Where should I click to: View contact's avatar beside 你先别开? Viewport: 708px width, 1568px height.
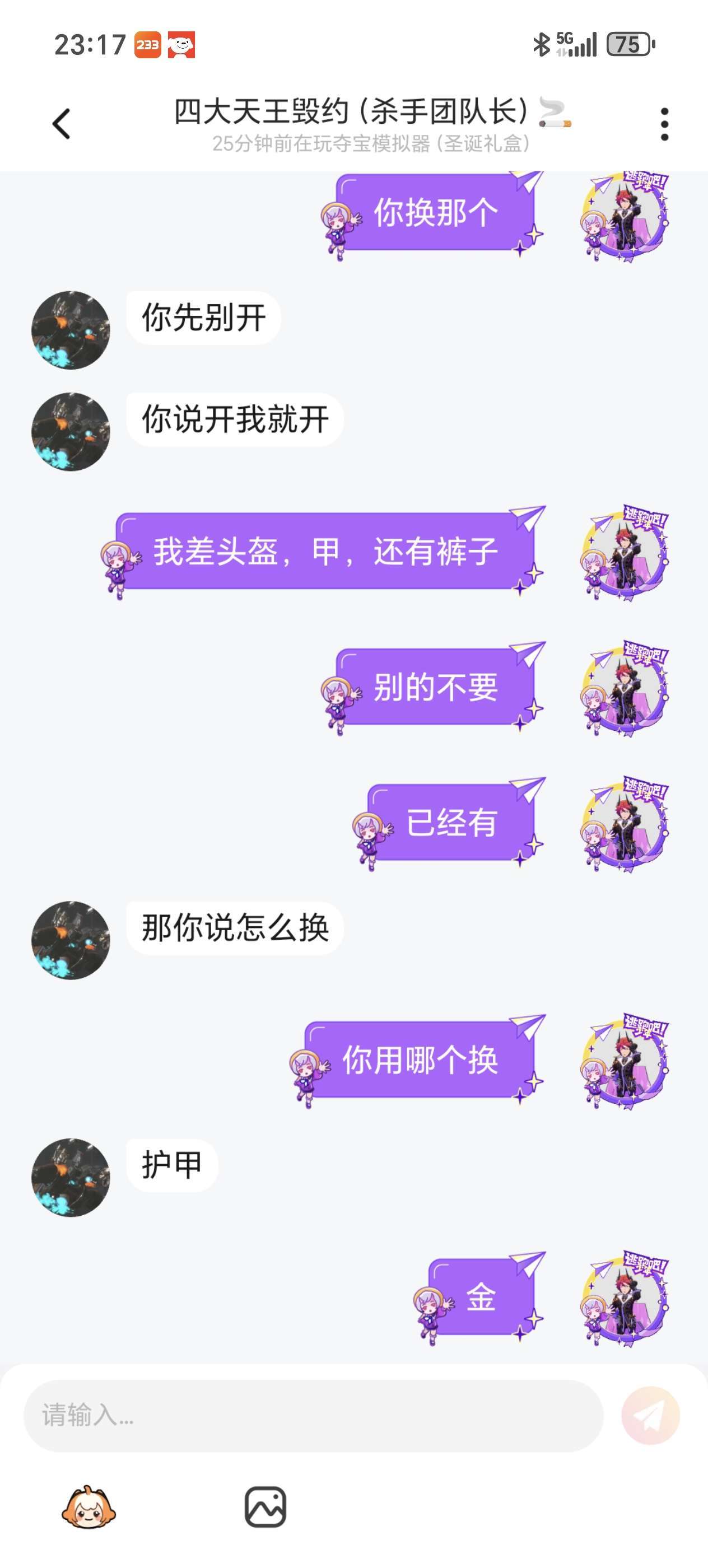(71, 330)
